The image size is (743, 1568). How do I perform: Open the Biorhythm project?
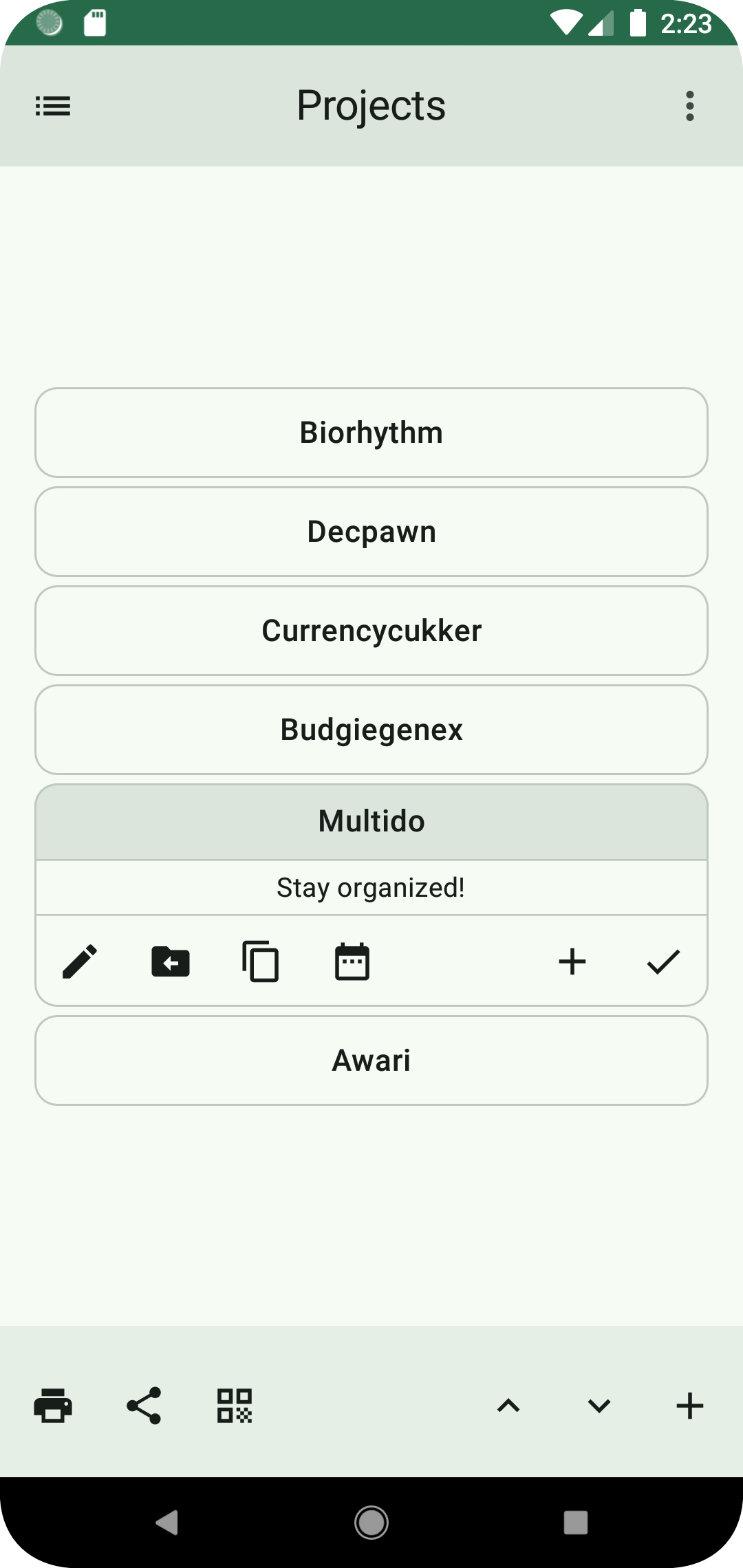click(371, 433)
